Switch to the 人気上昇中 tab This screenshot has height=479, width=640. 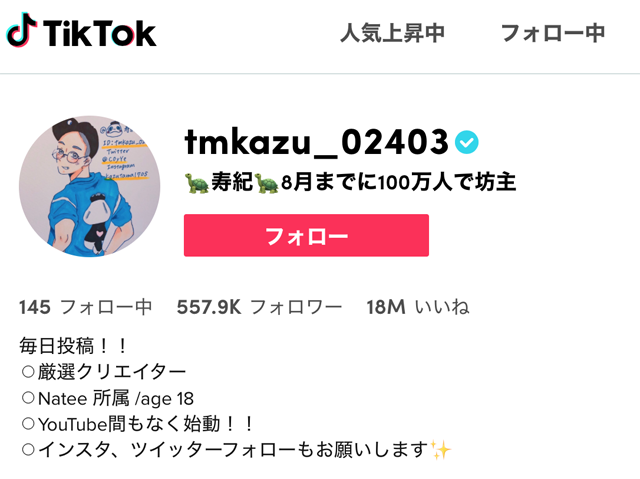click(x=392, y=33)
